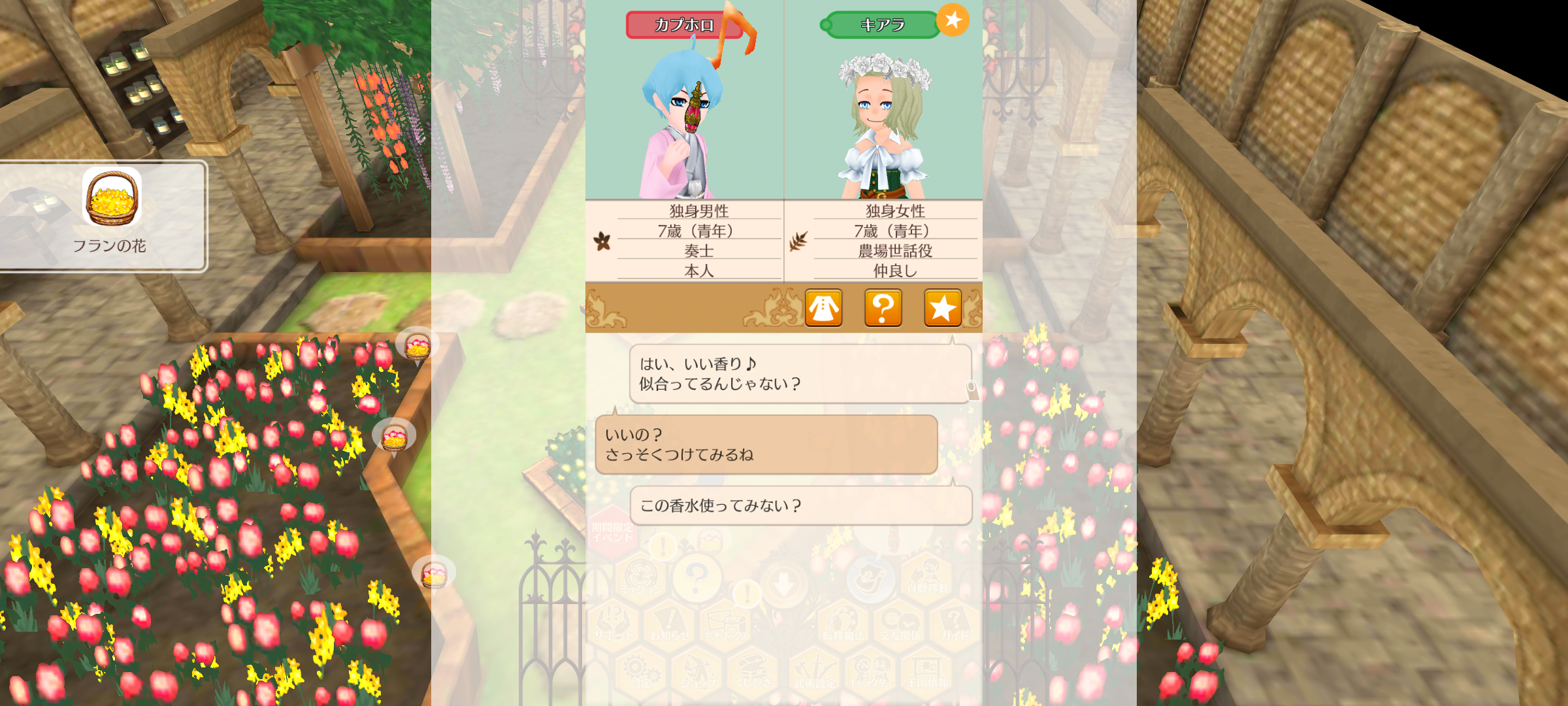Tap the square star button in the brown bar
The image size is (1568, 706).
coord(942,308)
